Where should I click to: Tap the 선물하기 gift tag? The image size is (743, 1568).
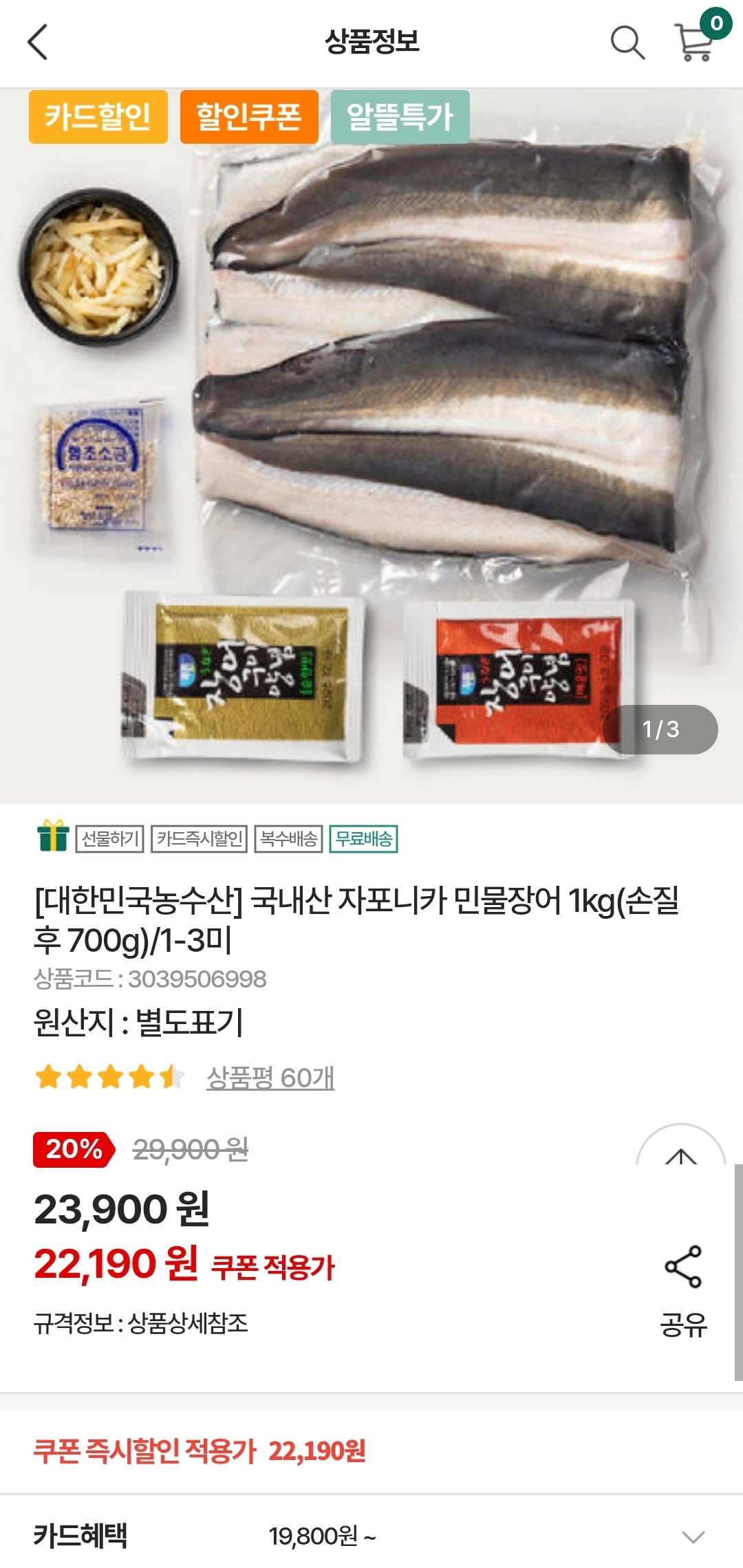[109, 839]
